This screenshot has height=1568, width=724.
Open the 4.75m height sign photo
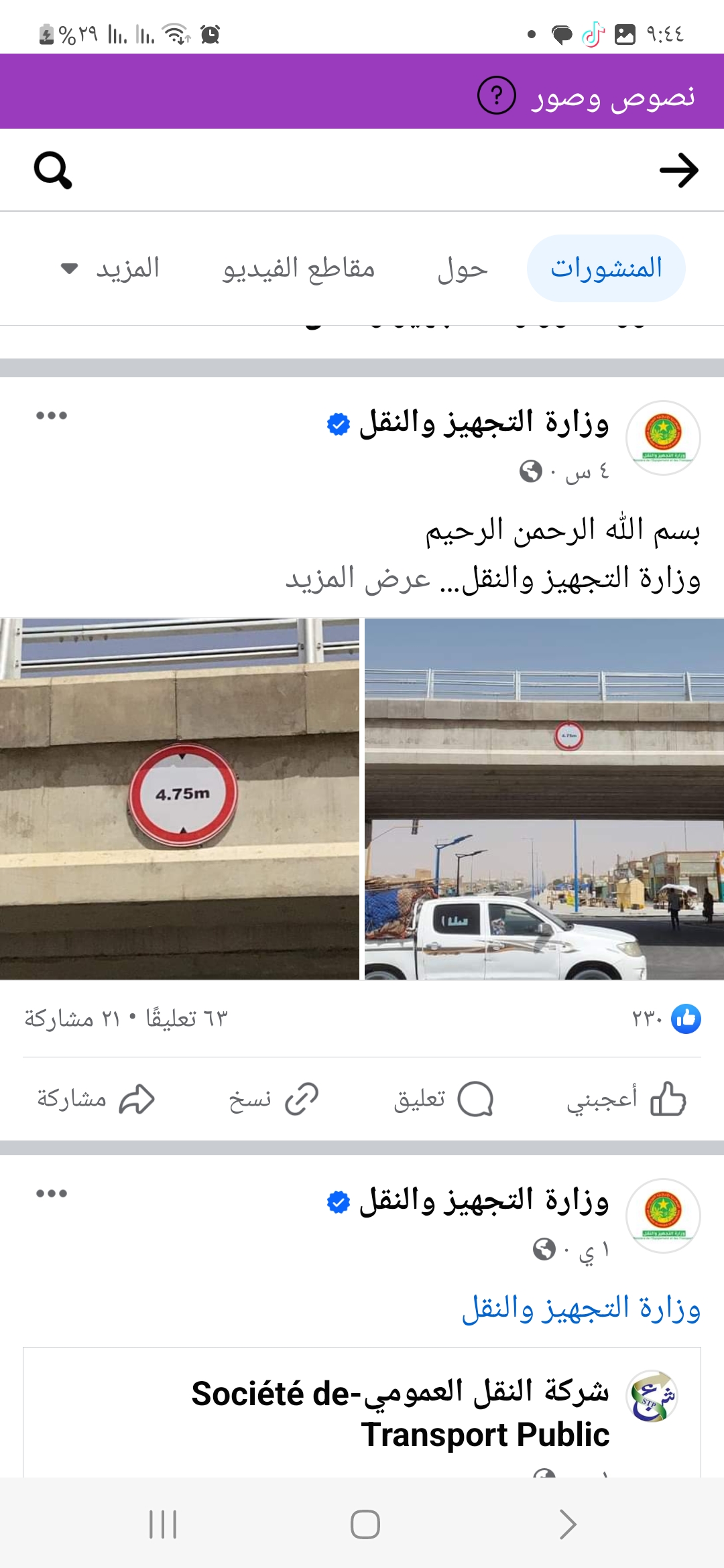tap(180, 799)
